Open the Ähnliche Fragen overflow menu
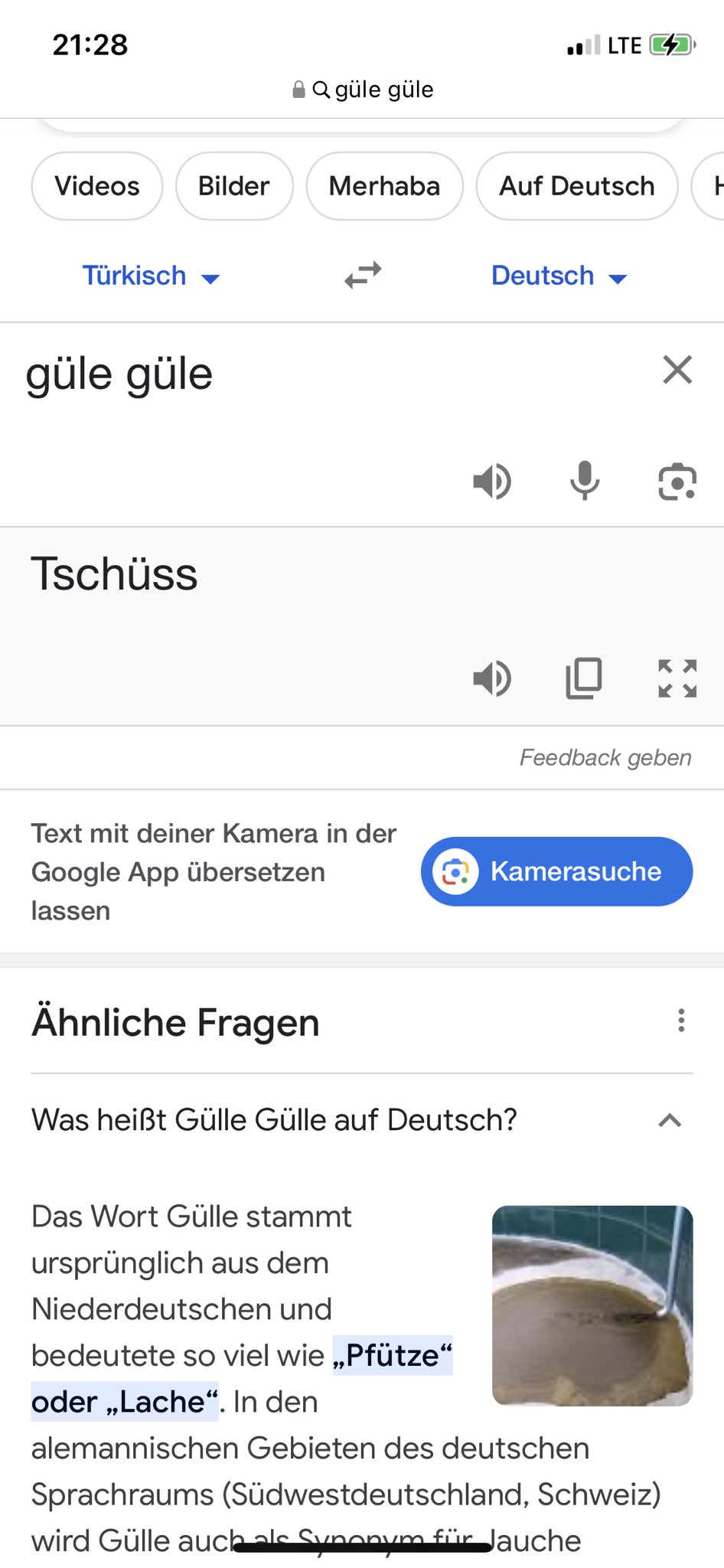 coord(681,1021)
